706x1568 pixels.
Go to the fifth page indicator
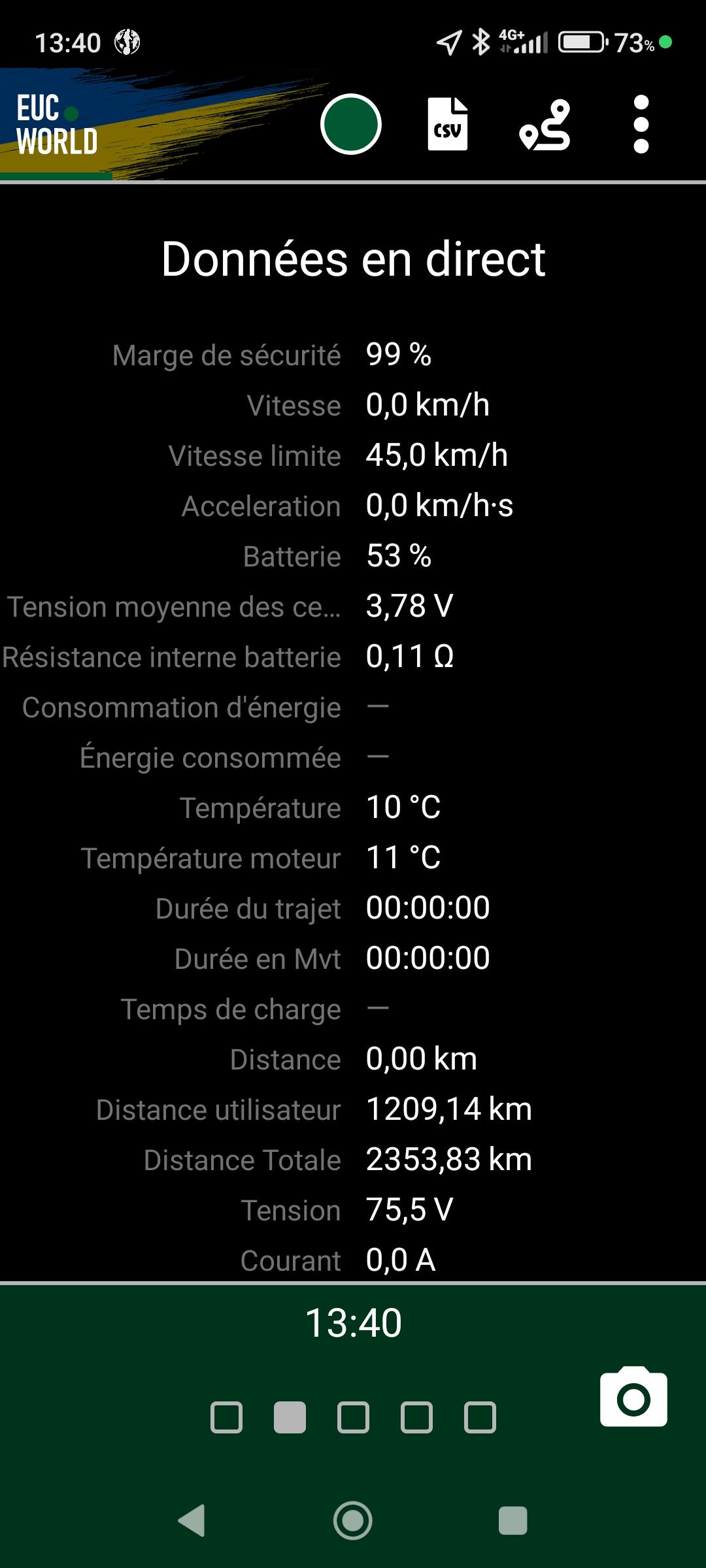tap(480, 1418)
